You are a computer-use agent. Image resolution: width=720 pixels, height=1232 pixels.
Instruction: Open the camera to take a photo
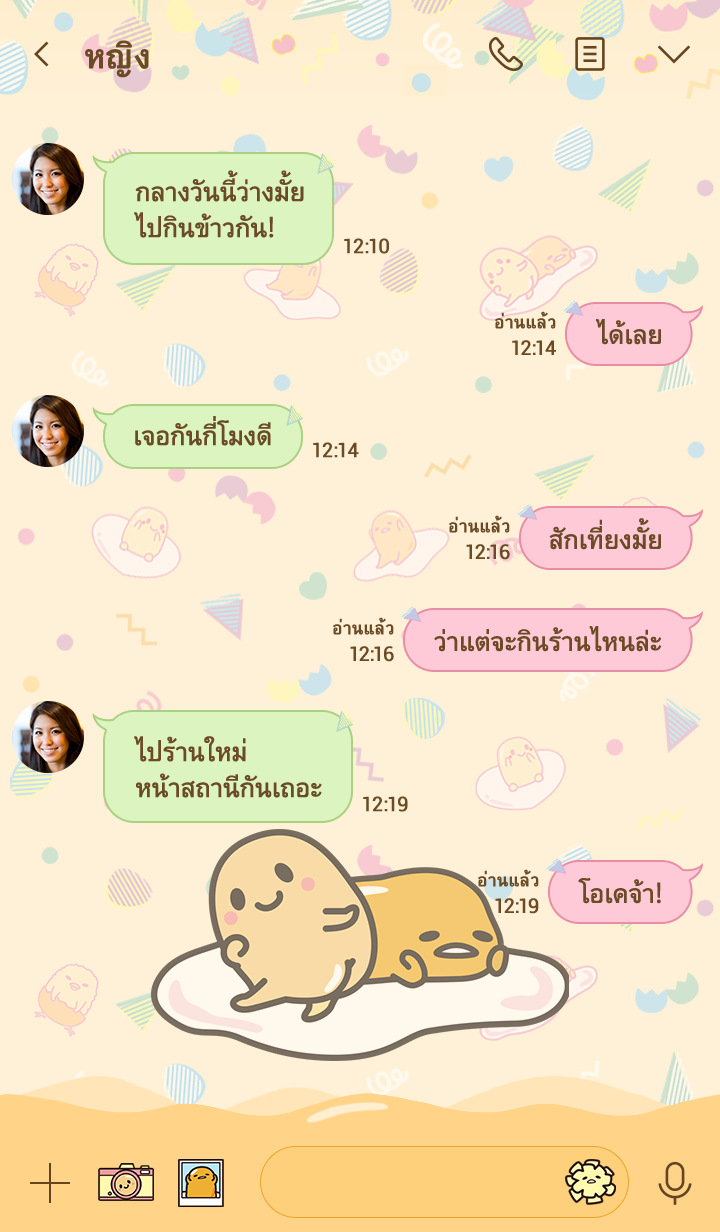point(126,1183)
